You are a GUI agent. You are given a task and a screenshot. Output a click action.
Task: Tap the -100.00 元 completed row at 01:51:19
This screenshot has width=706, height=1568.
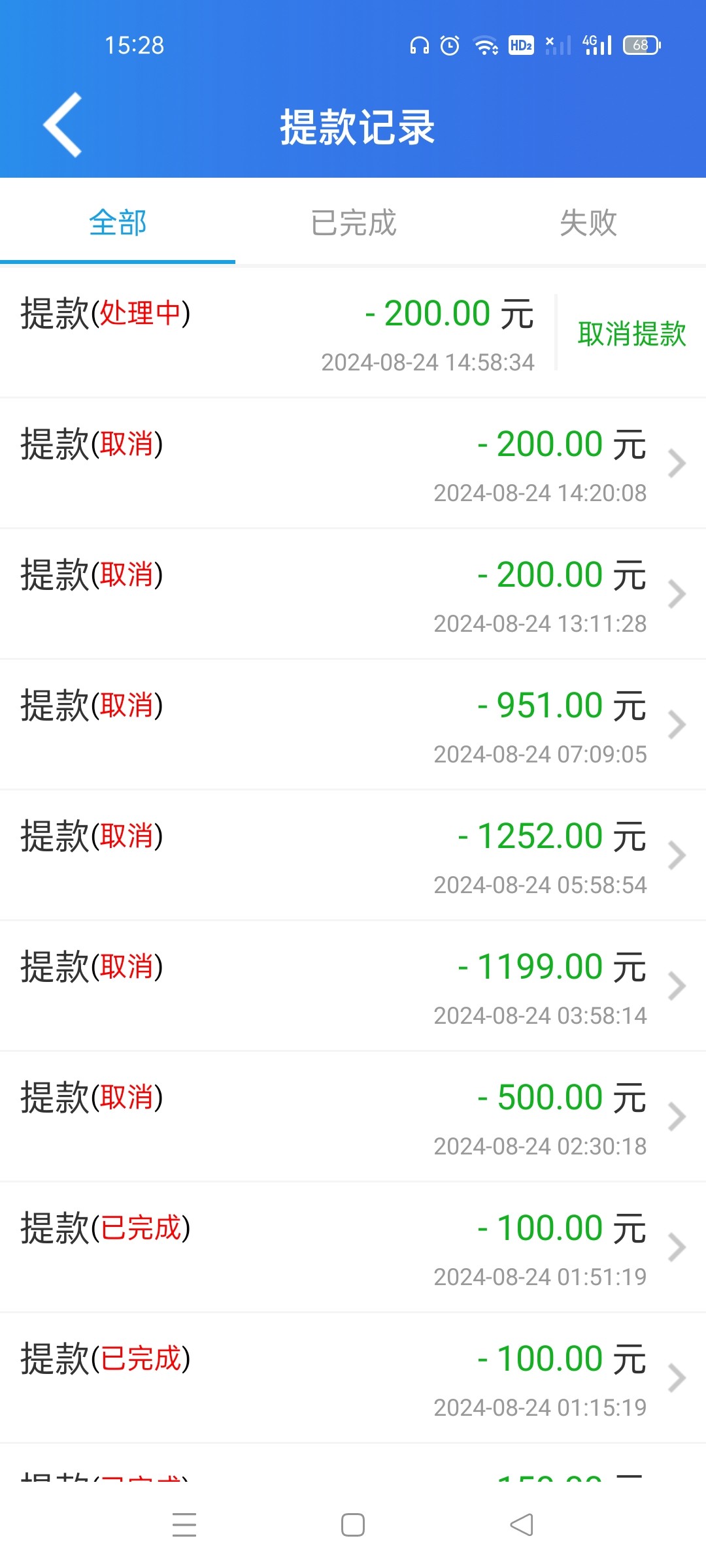(x=327, y=1249)
